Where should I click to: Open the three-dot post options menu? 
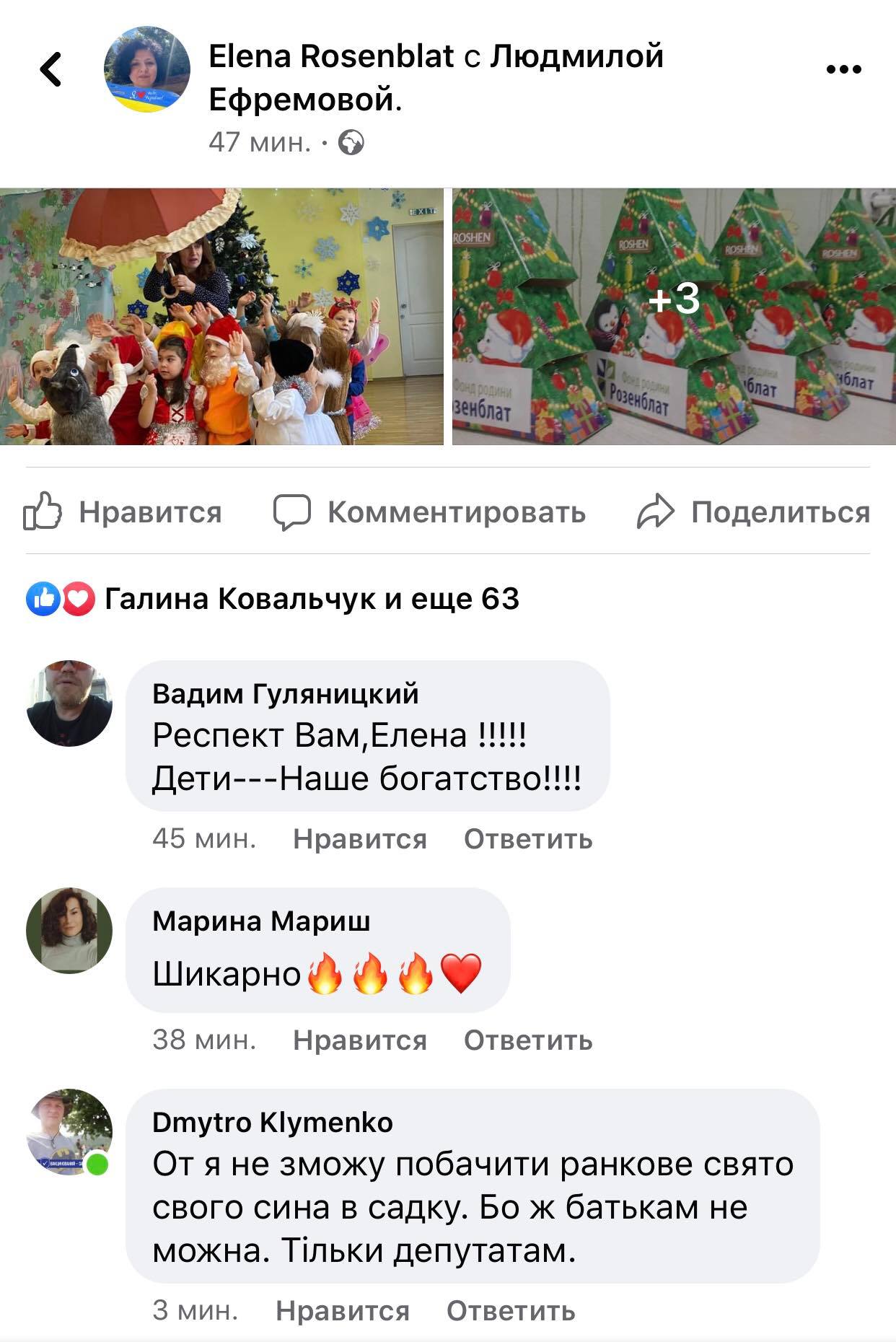pos(843,70)
